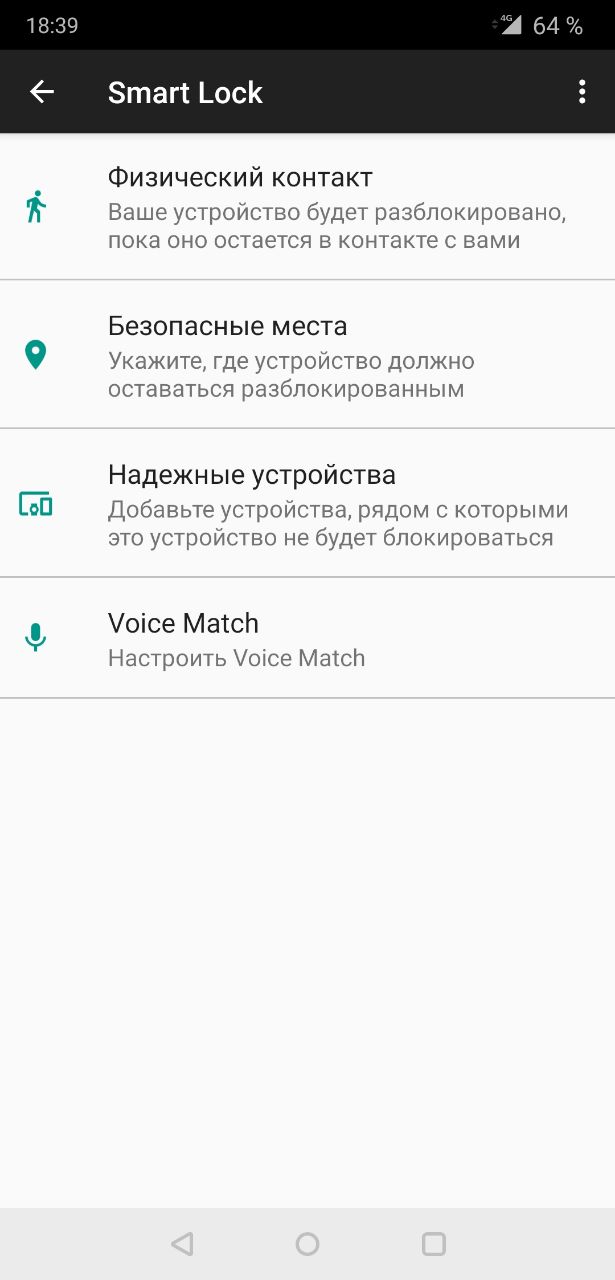The height and width of the screenshot is (1280, 615).
Task: Open Безопасные места setting
Action: point(307,355)
